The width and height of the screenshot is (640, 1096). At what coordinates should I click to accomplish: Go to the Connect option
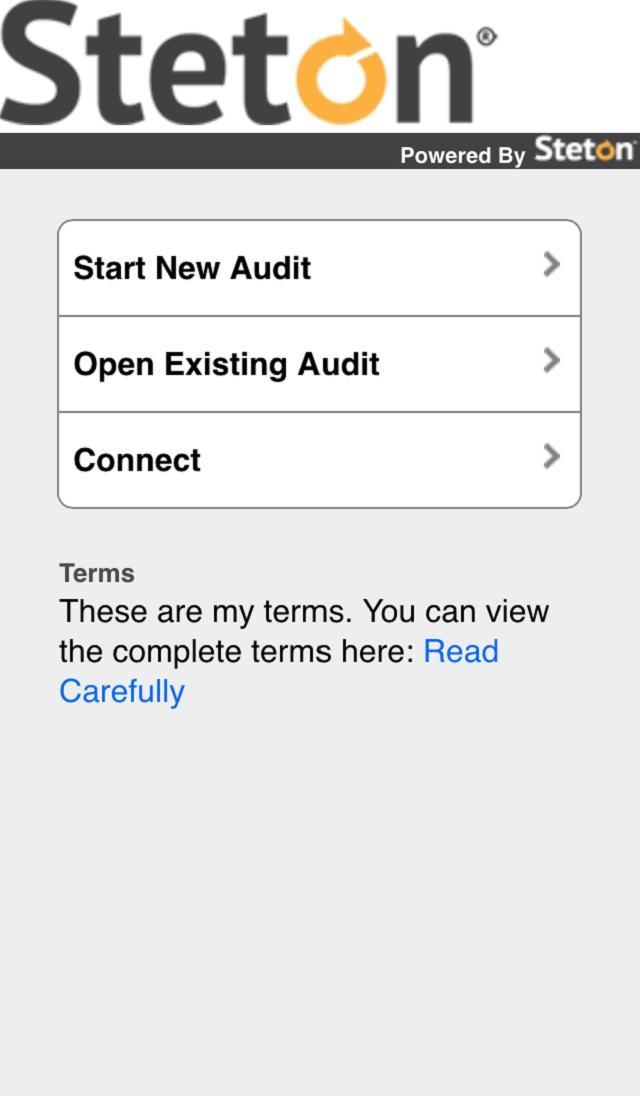tap(319, 460)
